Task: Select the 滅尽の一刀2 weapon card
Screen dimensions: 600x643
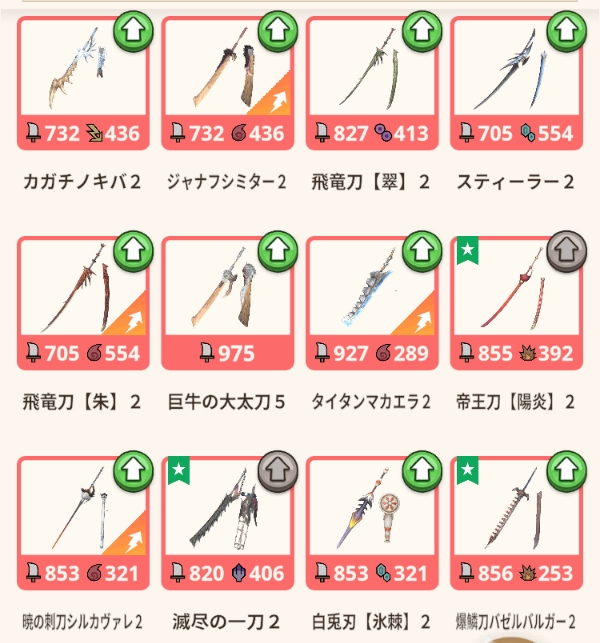Action: (x=227, y=522)
